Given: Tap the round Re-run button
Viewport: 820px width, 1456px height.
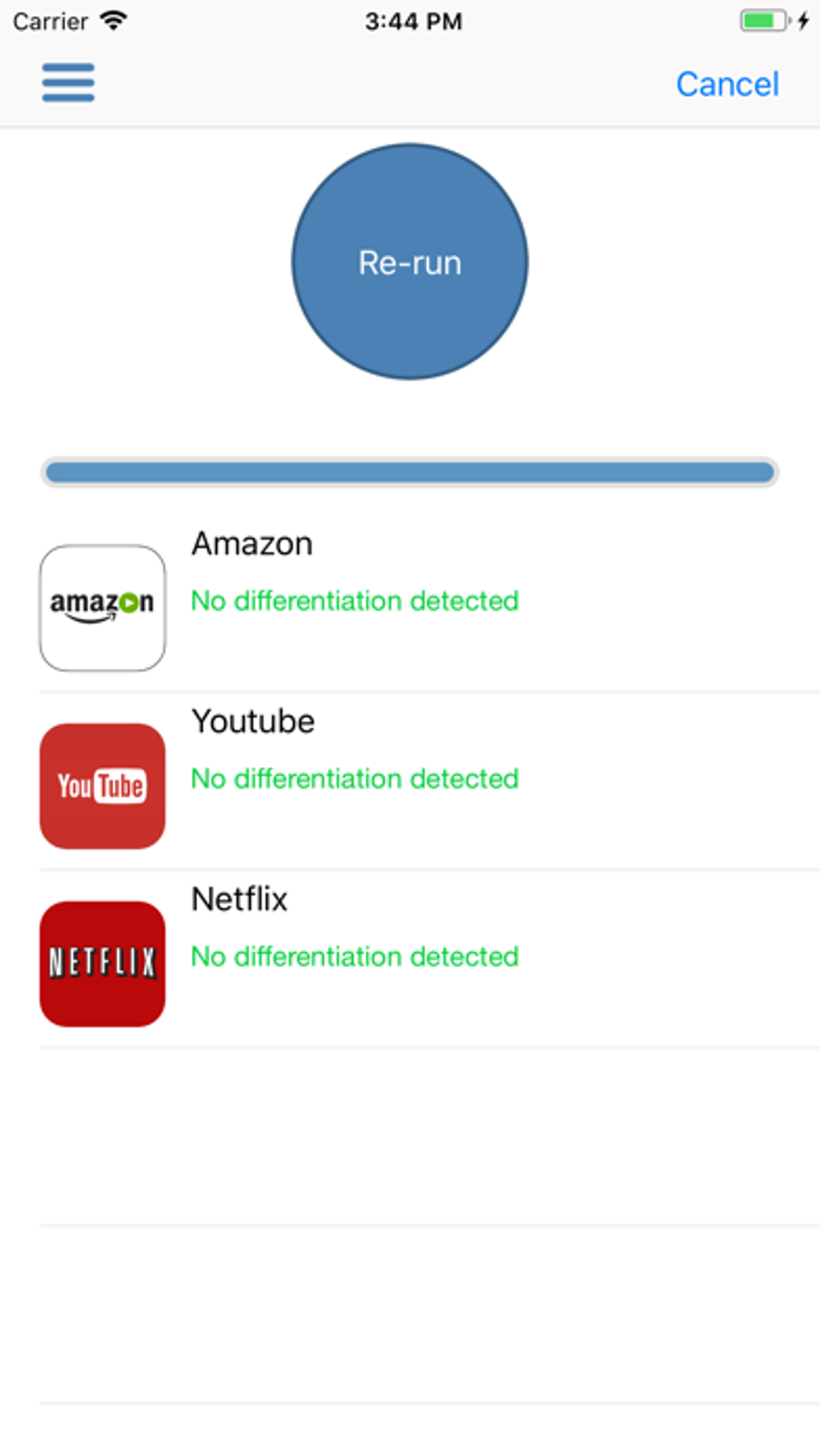Looking at the screenshot, I should [410, 262].
